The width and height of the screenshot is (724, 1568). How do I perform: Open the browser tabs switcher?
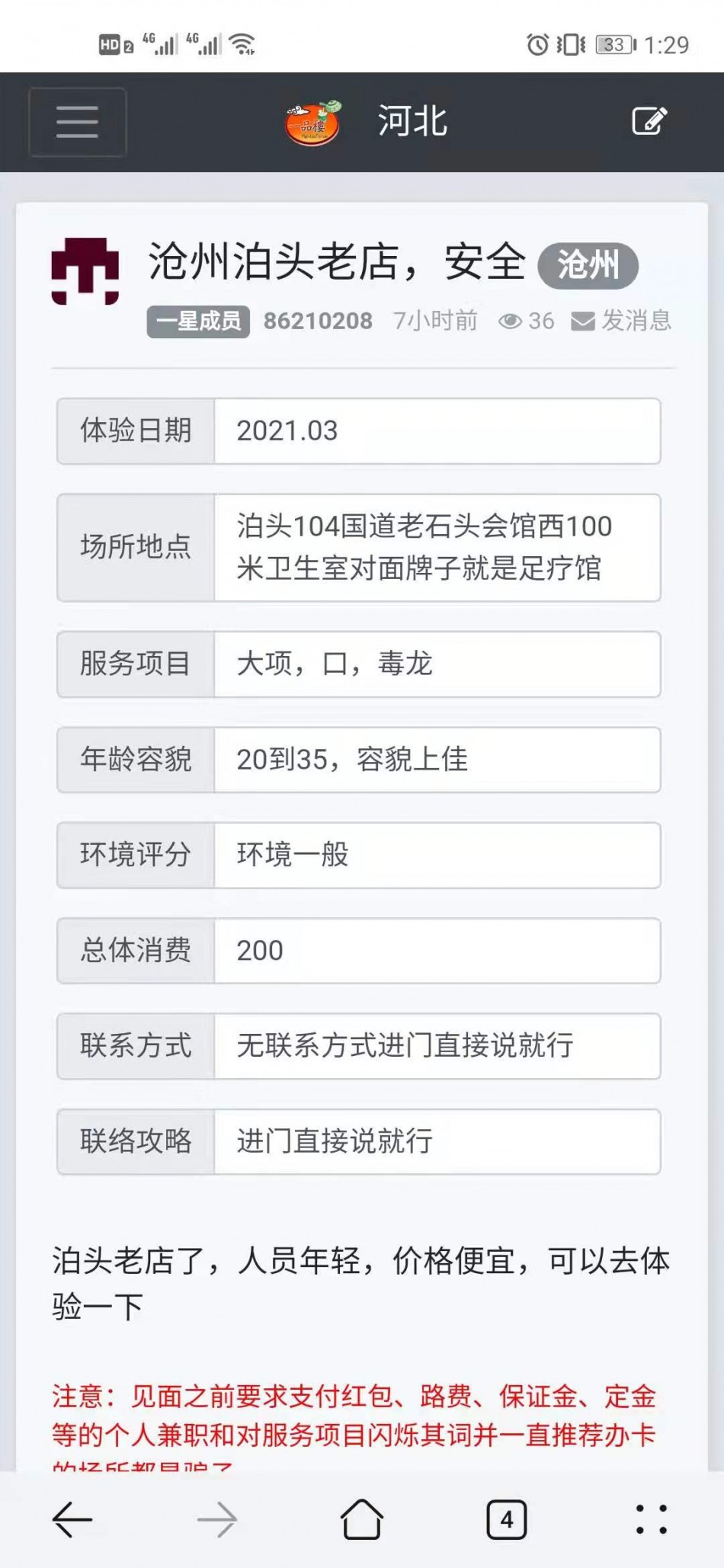(x=506, y=1520)
